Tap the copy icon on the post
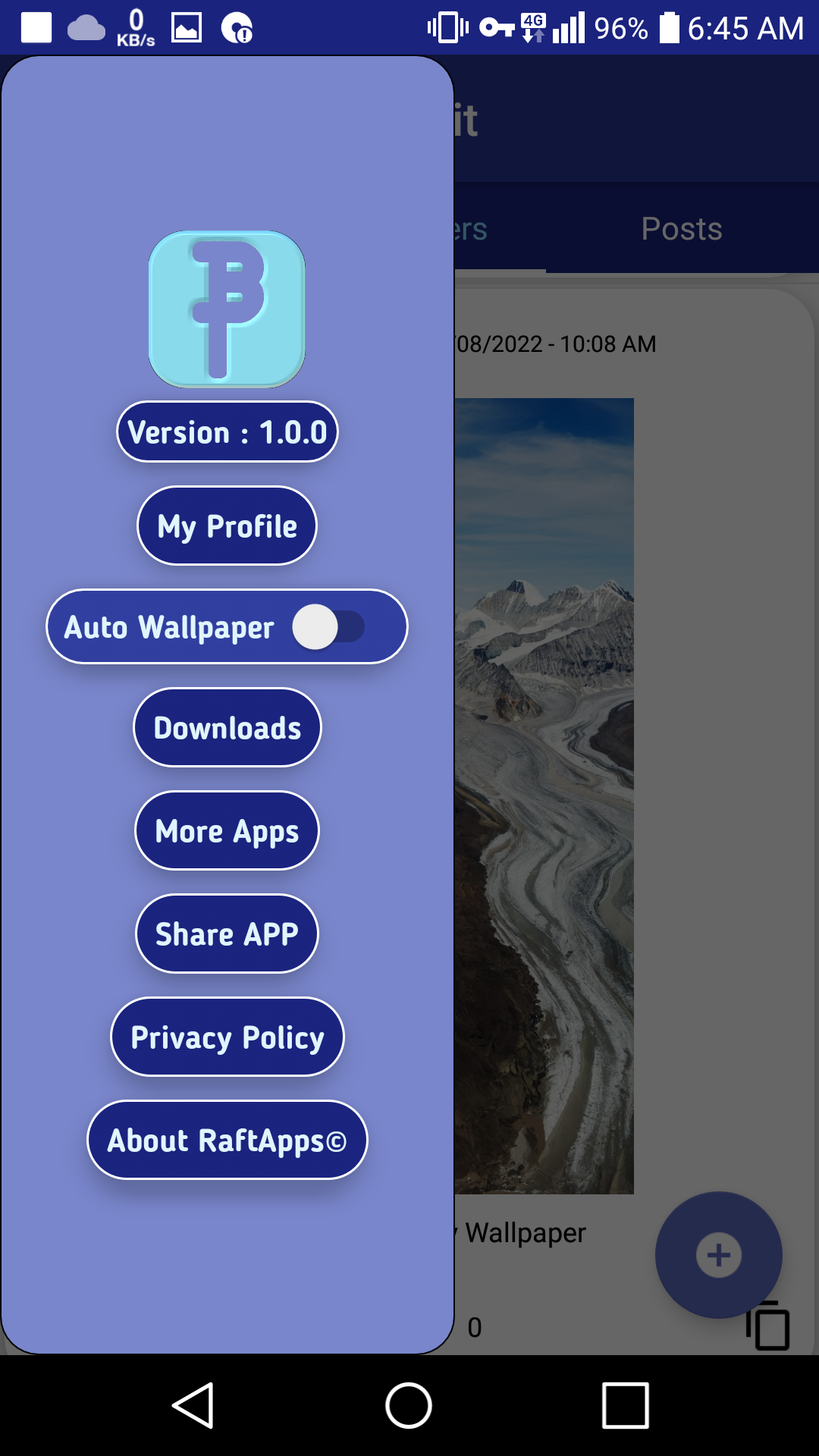This screenshot has width=819, height=1456. pyautogui.click(x=768, y=1326)
